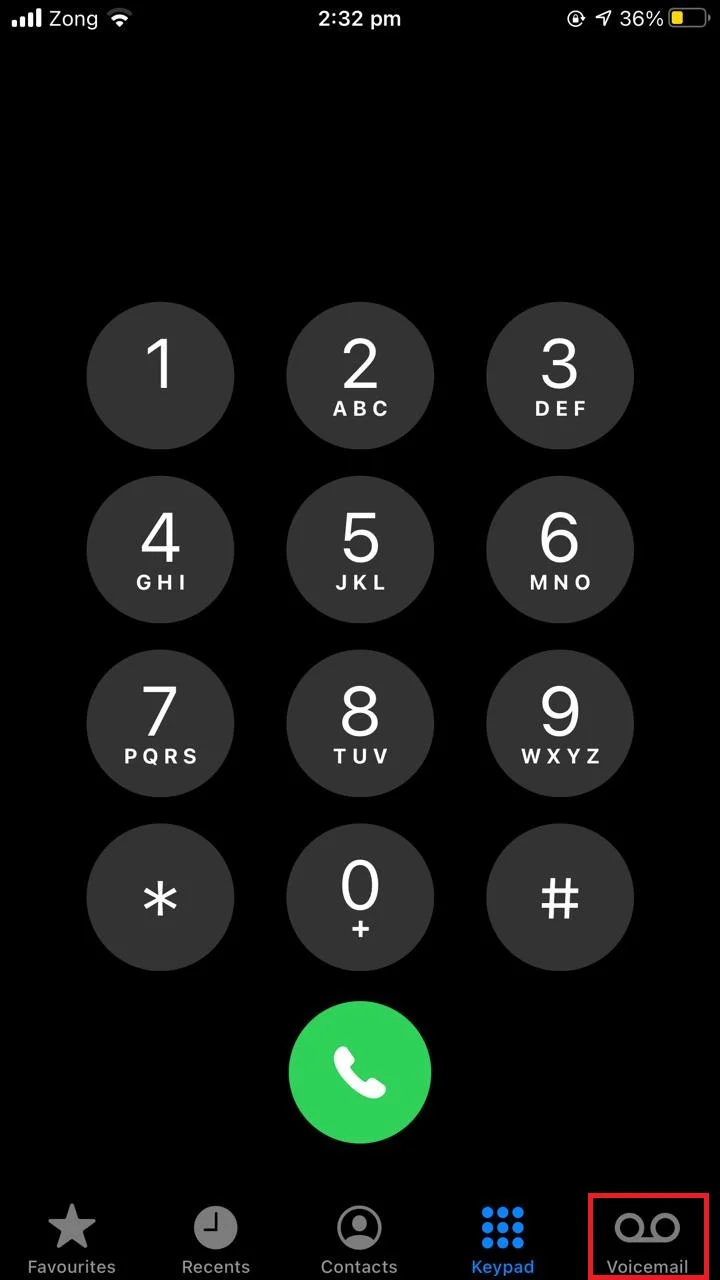Tap the 6 MNO key
Screen dimensions: 720x1280
(560, 550)
